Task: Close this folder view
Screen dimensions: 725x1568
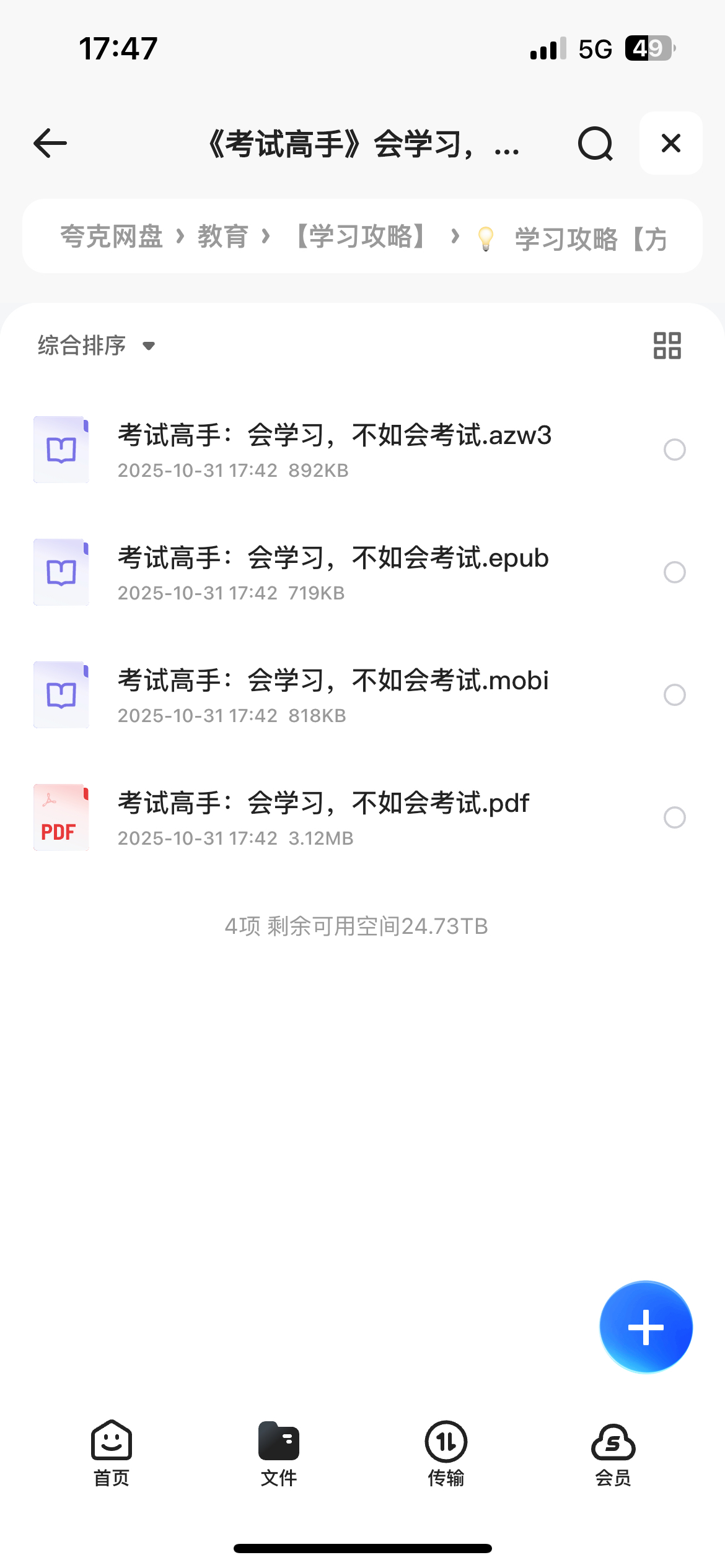Action: (670, 143)
